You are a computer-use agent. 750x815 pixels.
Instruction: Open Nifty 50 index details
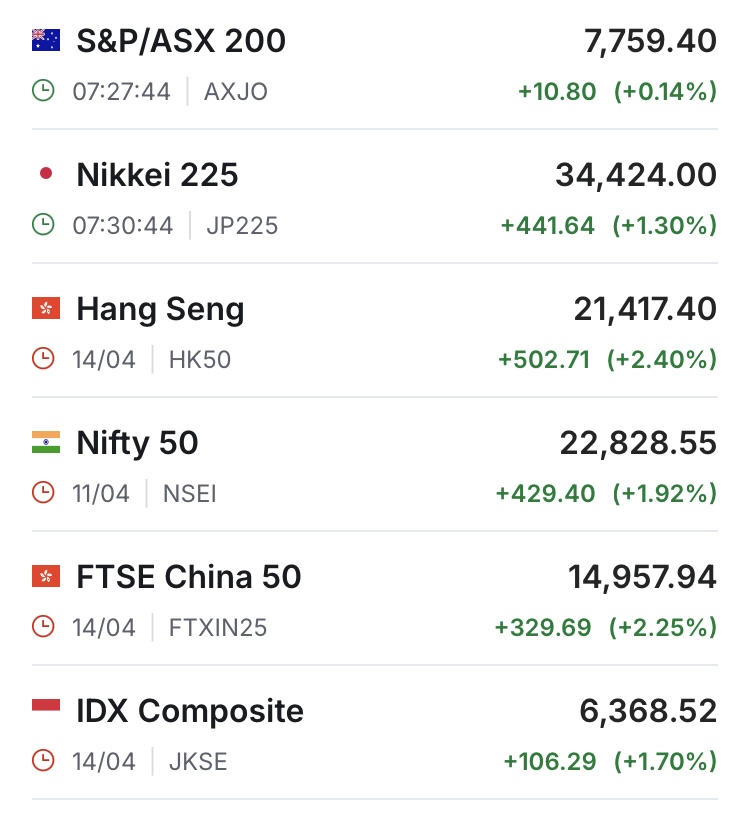(x=137, y=444)
